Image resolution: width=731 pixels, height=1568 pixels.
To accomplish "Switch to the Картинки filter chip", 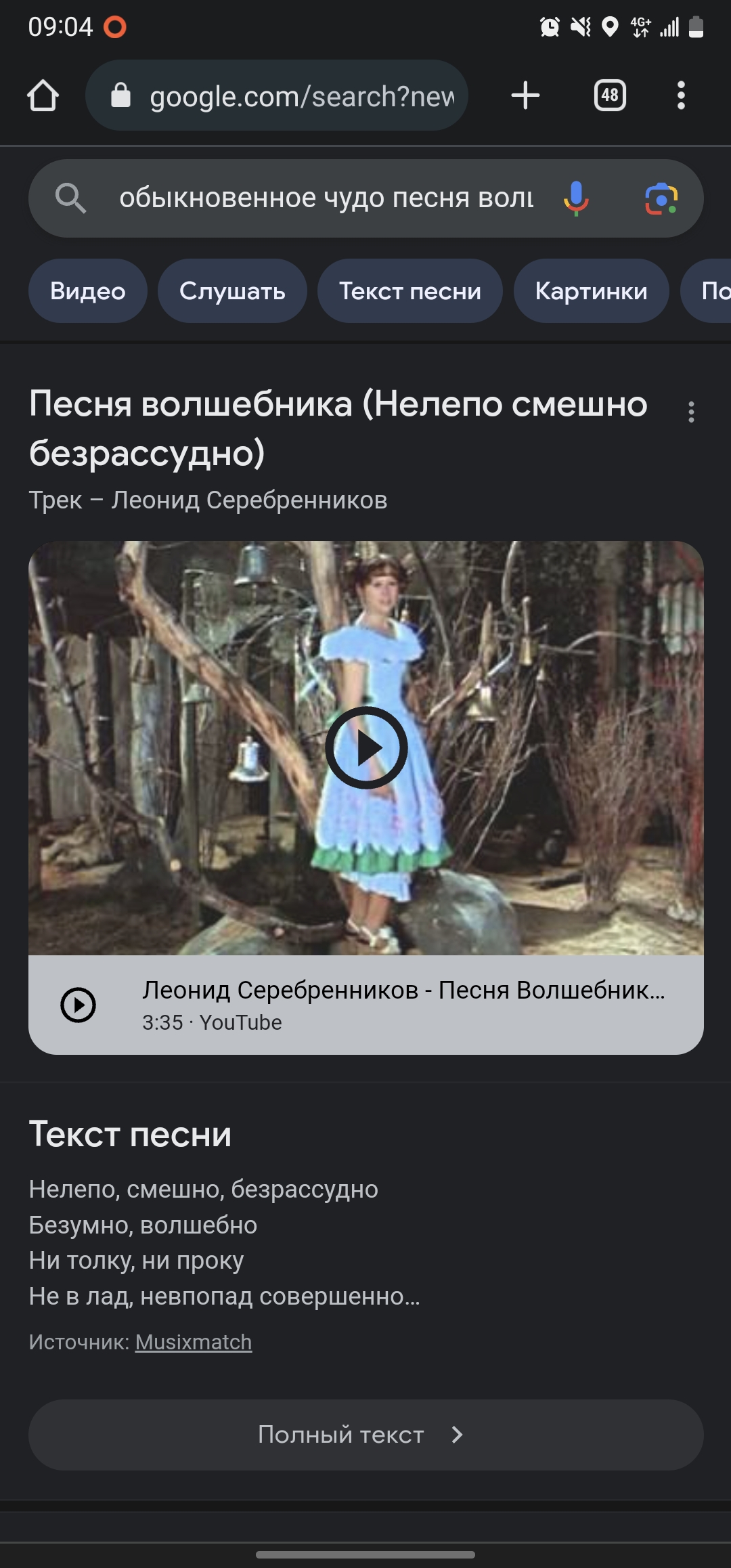I will [x=591, y=291].
